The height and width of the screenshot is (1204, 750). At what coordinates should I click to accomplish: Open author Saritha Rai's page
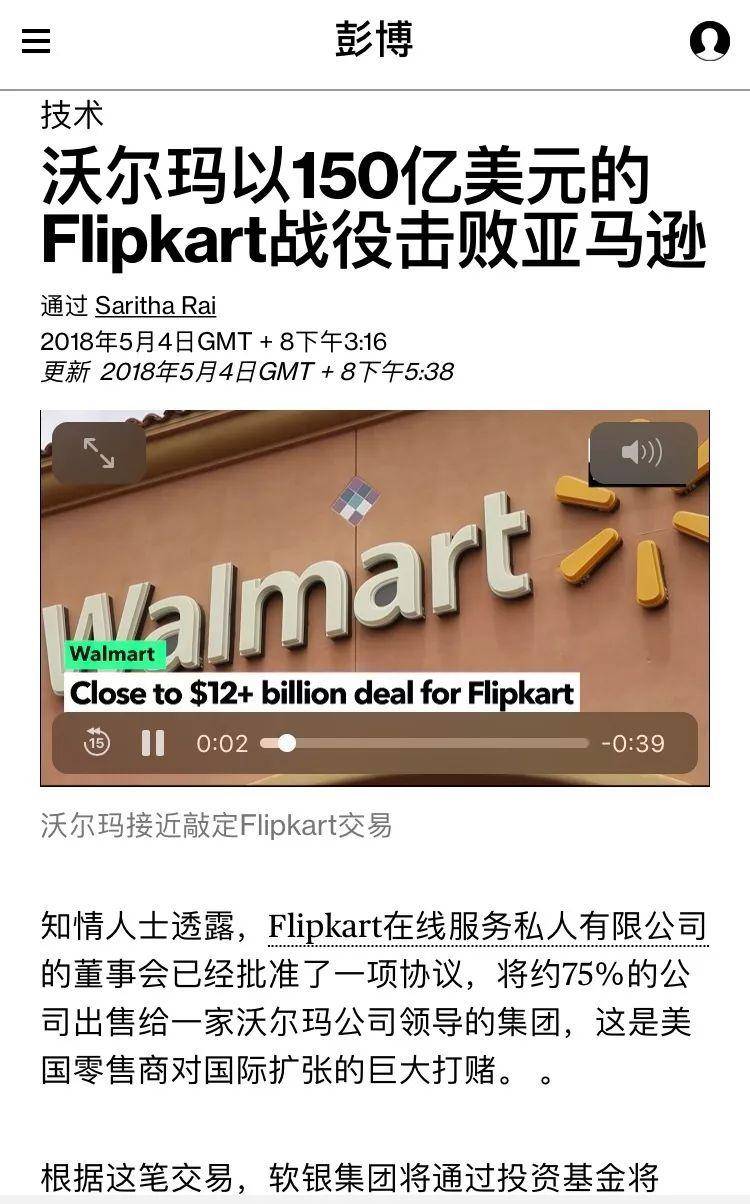[155, 305]
